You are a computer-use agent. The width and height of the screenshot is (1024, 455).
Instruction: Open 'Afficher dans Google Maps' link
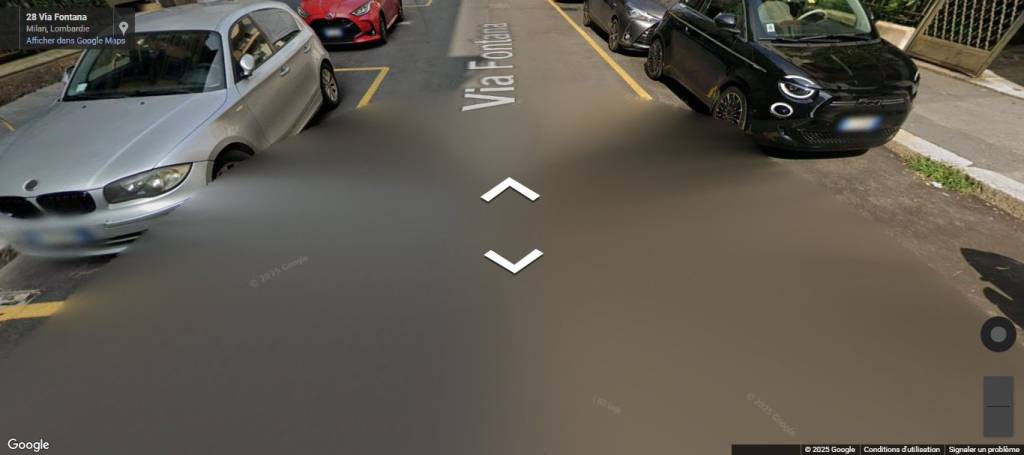(75, 41)
